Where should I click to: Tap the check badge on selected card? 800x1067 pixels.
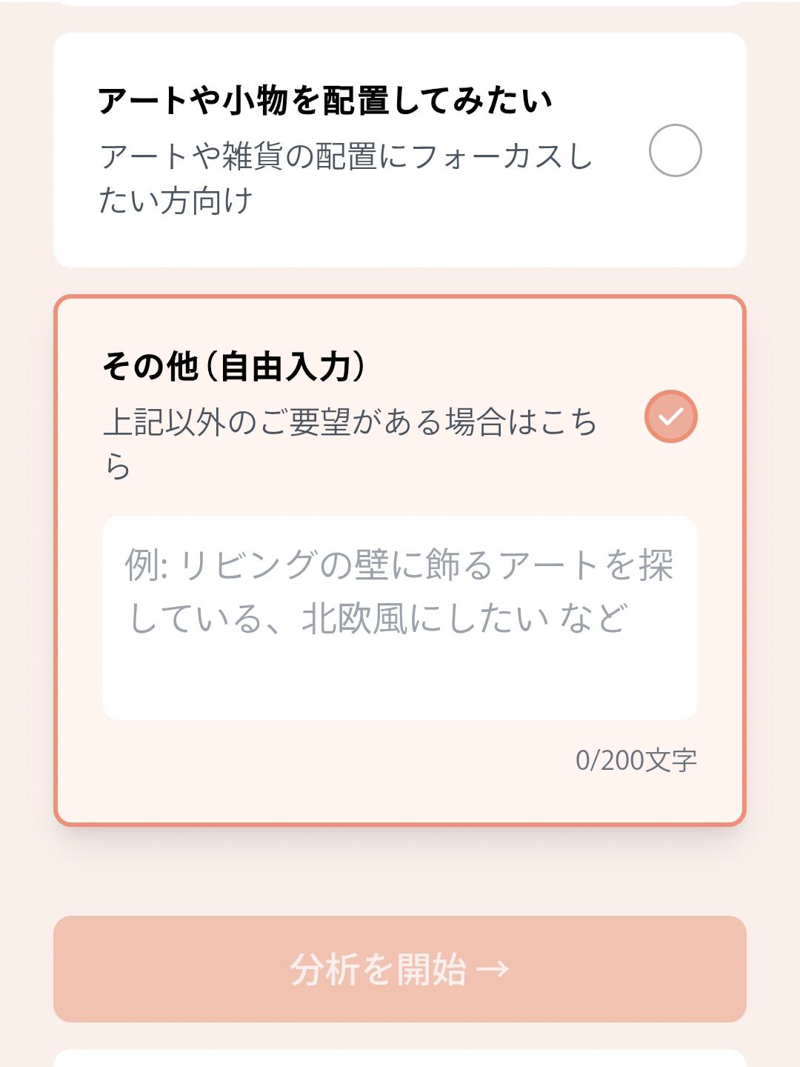[672, 415]
